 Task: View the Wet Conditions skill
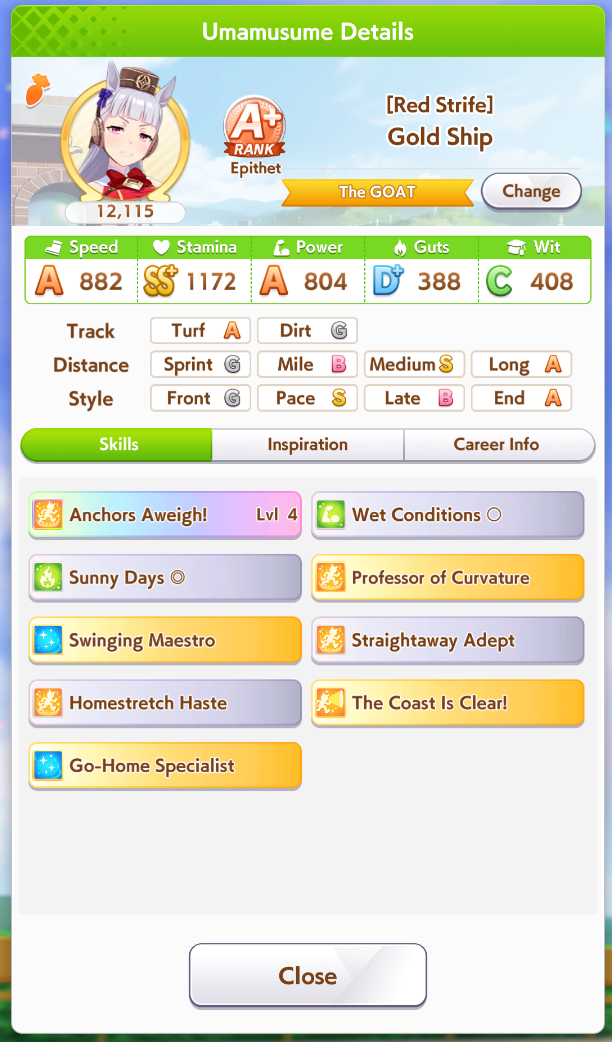pyautogui.click(x=447, y=515)
